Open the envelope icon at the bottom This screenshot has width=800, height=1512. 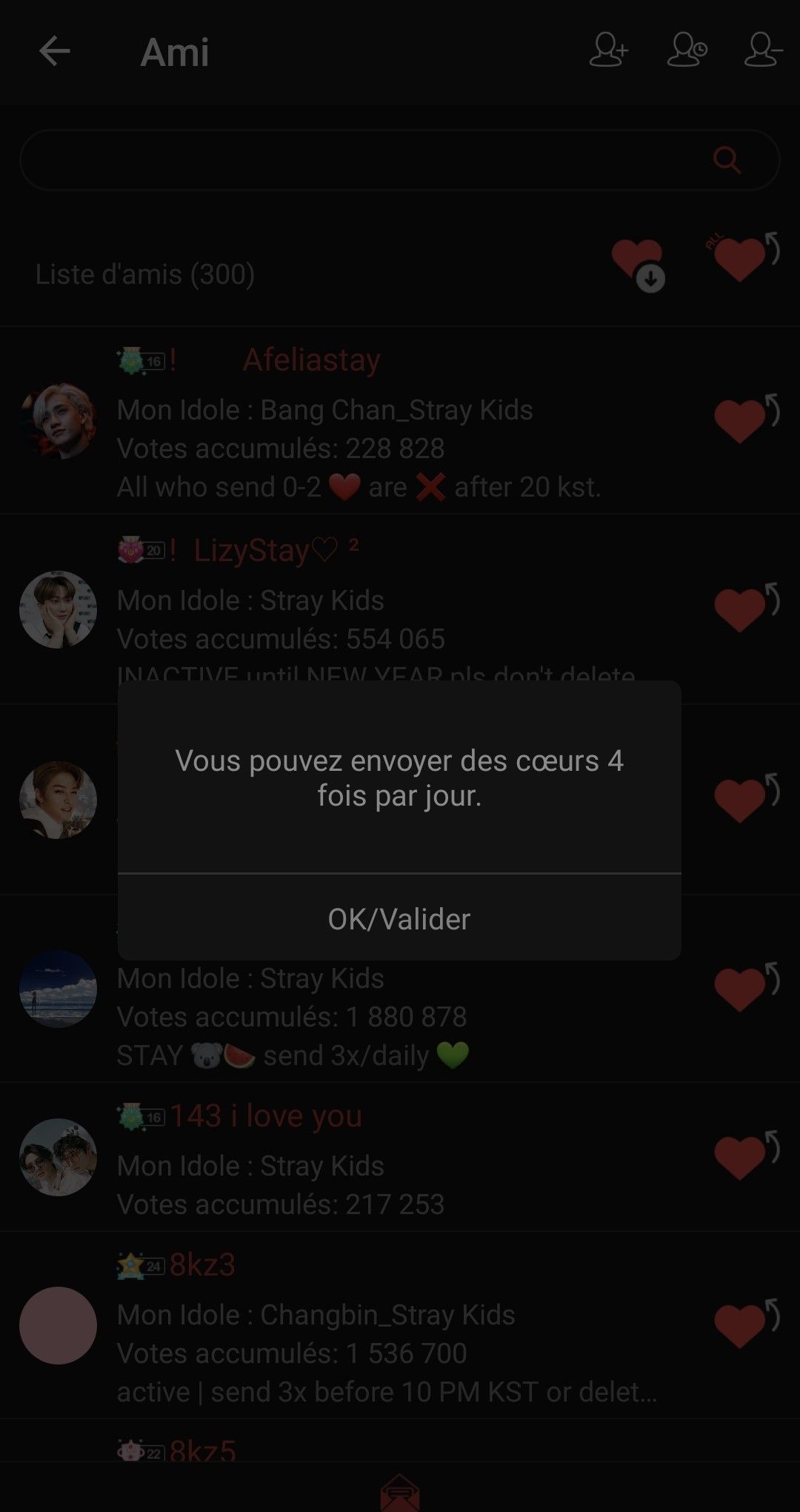click(x=400, y=1493)
